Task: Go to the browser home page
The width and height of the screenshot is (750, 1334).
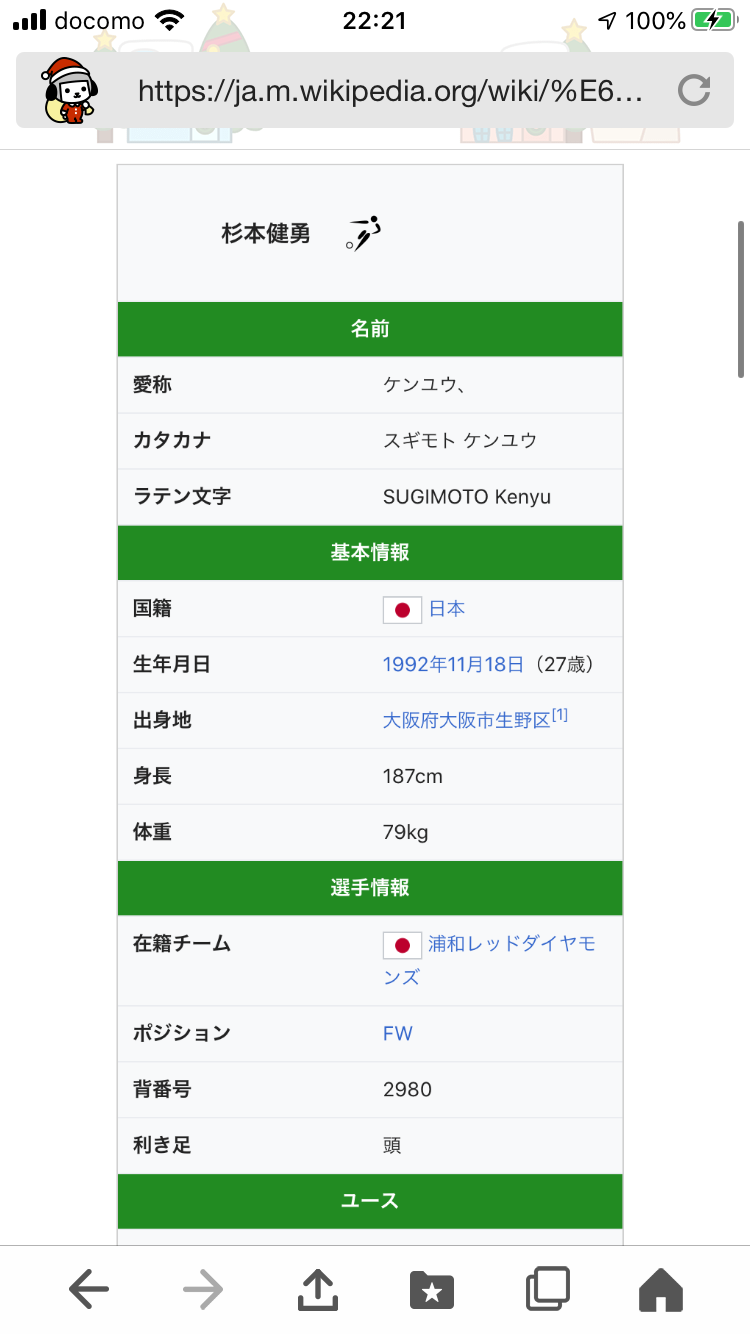Action: coord(661,1290)
